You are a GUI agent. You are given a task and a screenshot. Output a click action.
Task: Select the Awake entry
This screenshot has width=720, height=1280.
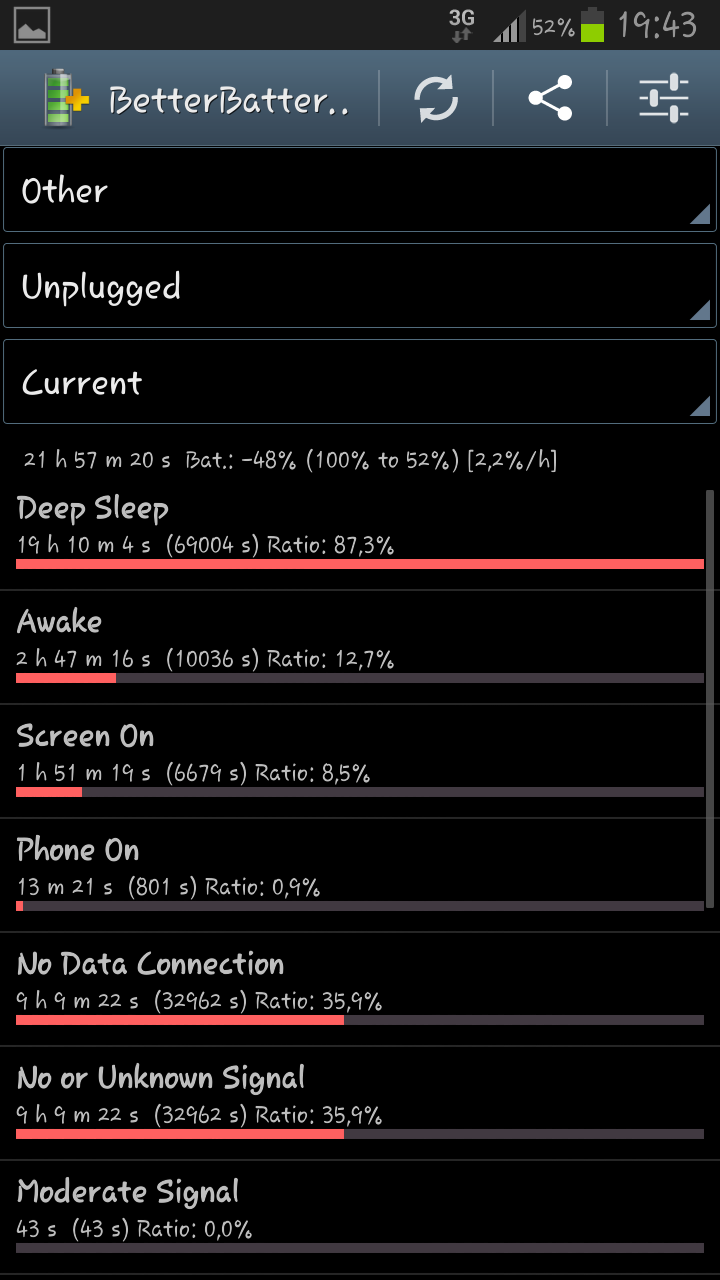click(x=360, y=647)
